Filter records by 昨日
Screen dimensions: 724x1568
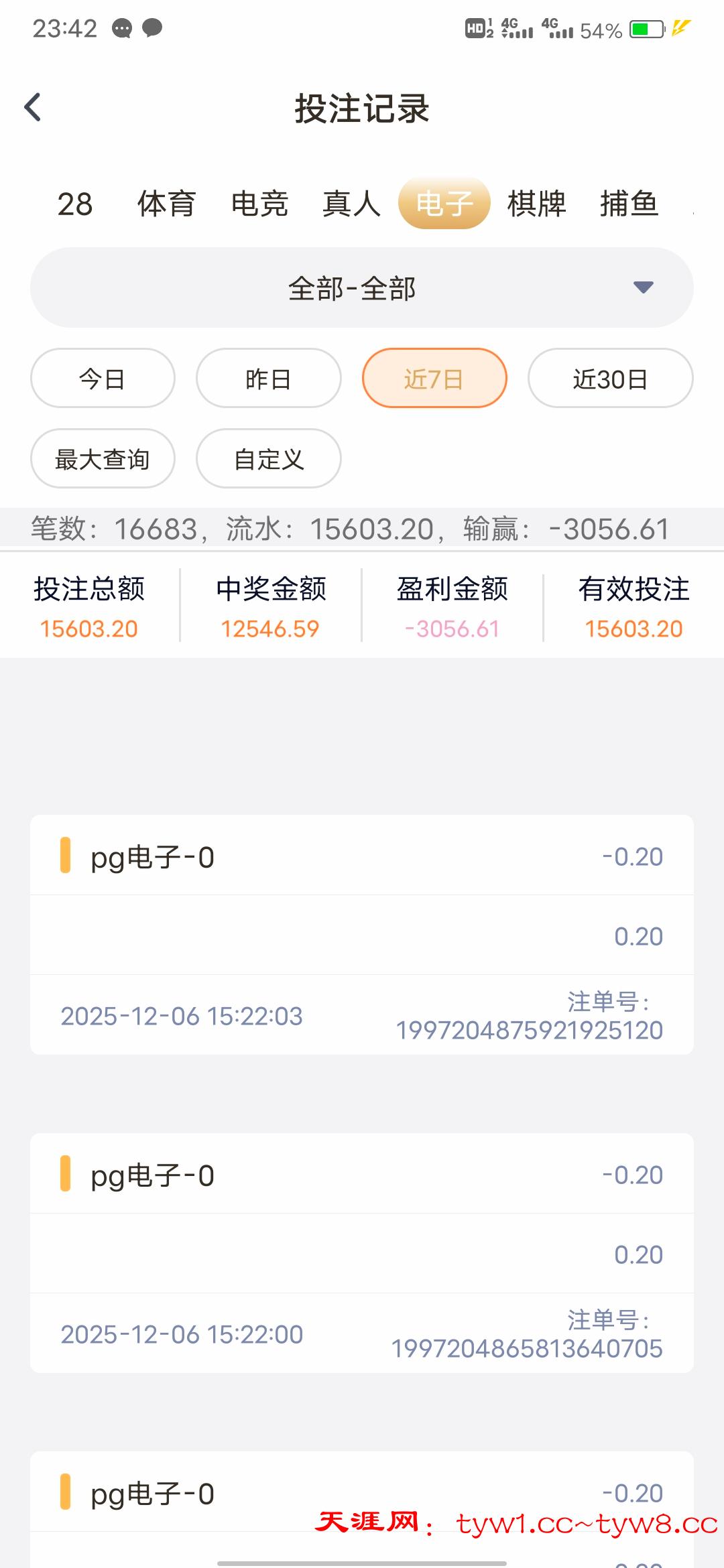(268, 379)
